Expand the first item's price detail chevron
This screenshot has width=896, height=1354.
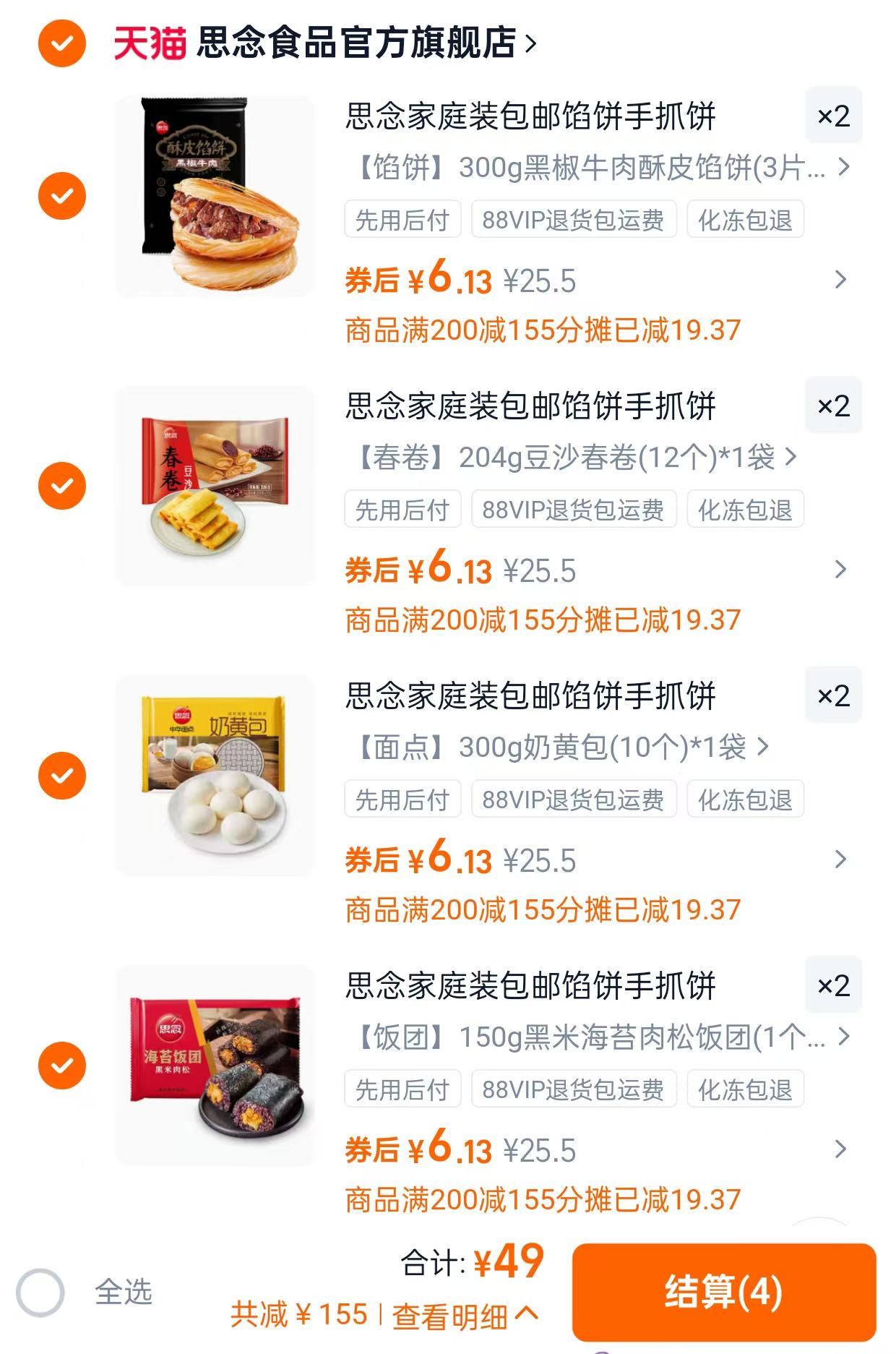click(840, 279)
